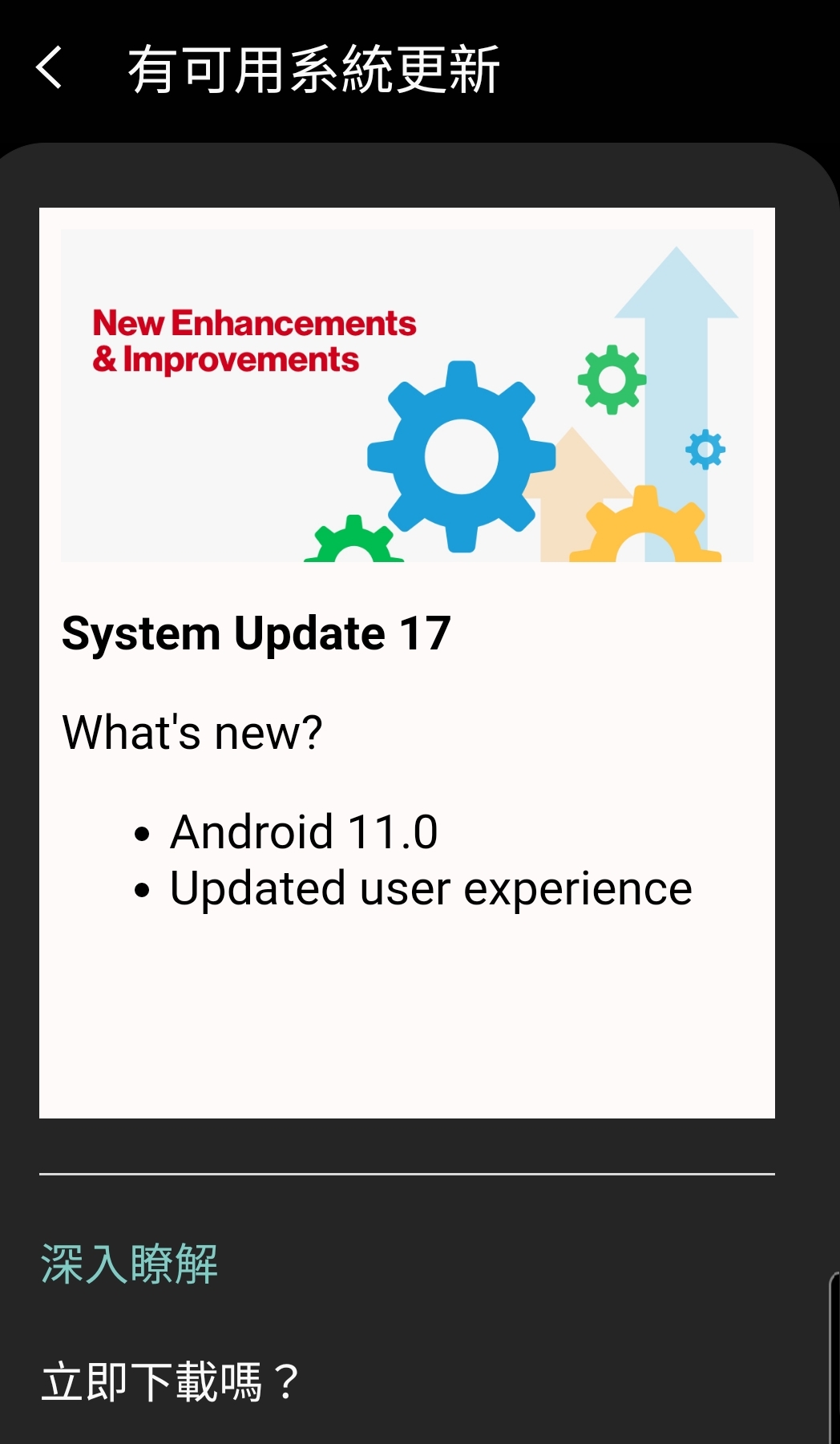Go back from the system update screen
The image size is (840, 1444).
tap(50, 68)
